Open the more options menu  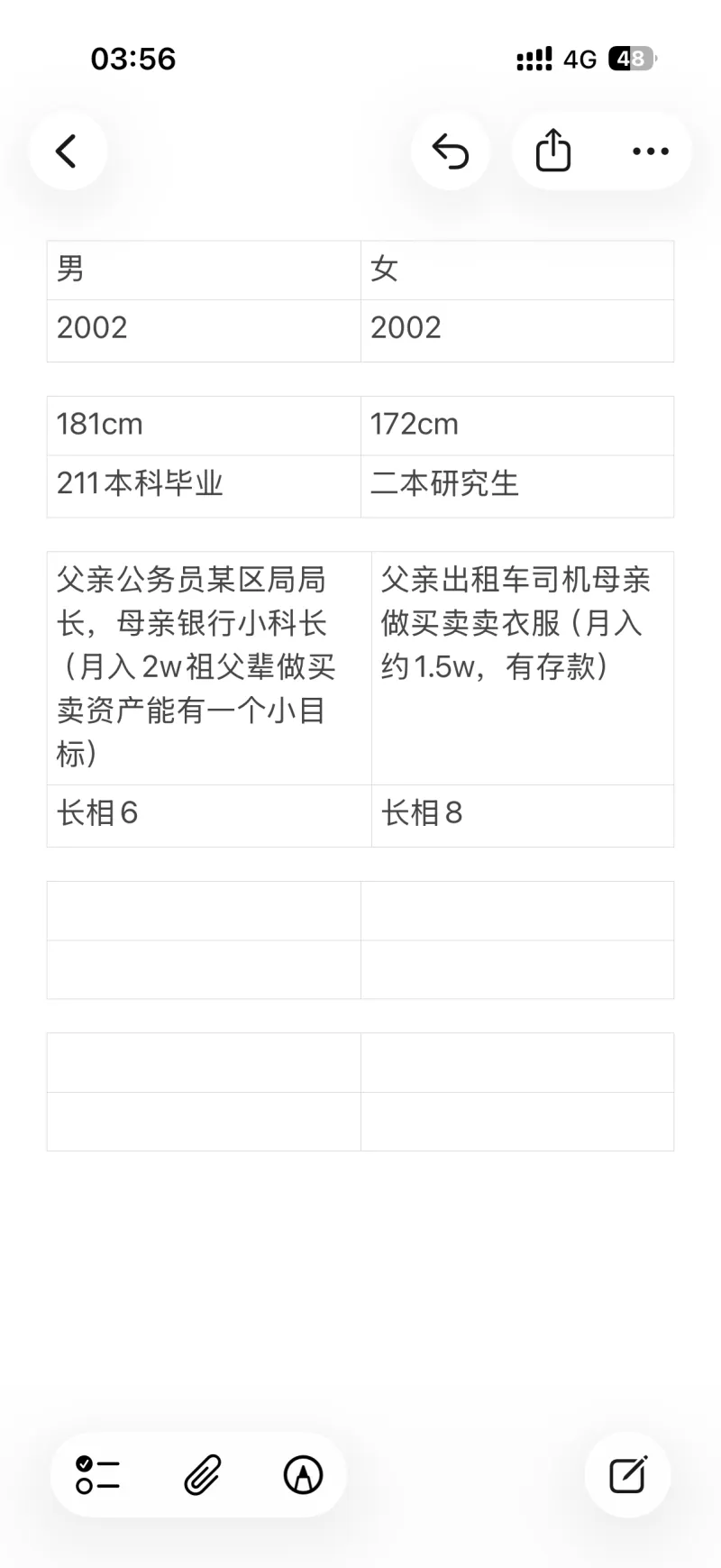650,151
